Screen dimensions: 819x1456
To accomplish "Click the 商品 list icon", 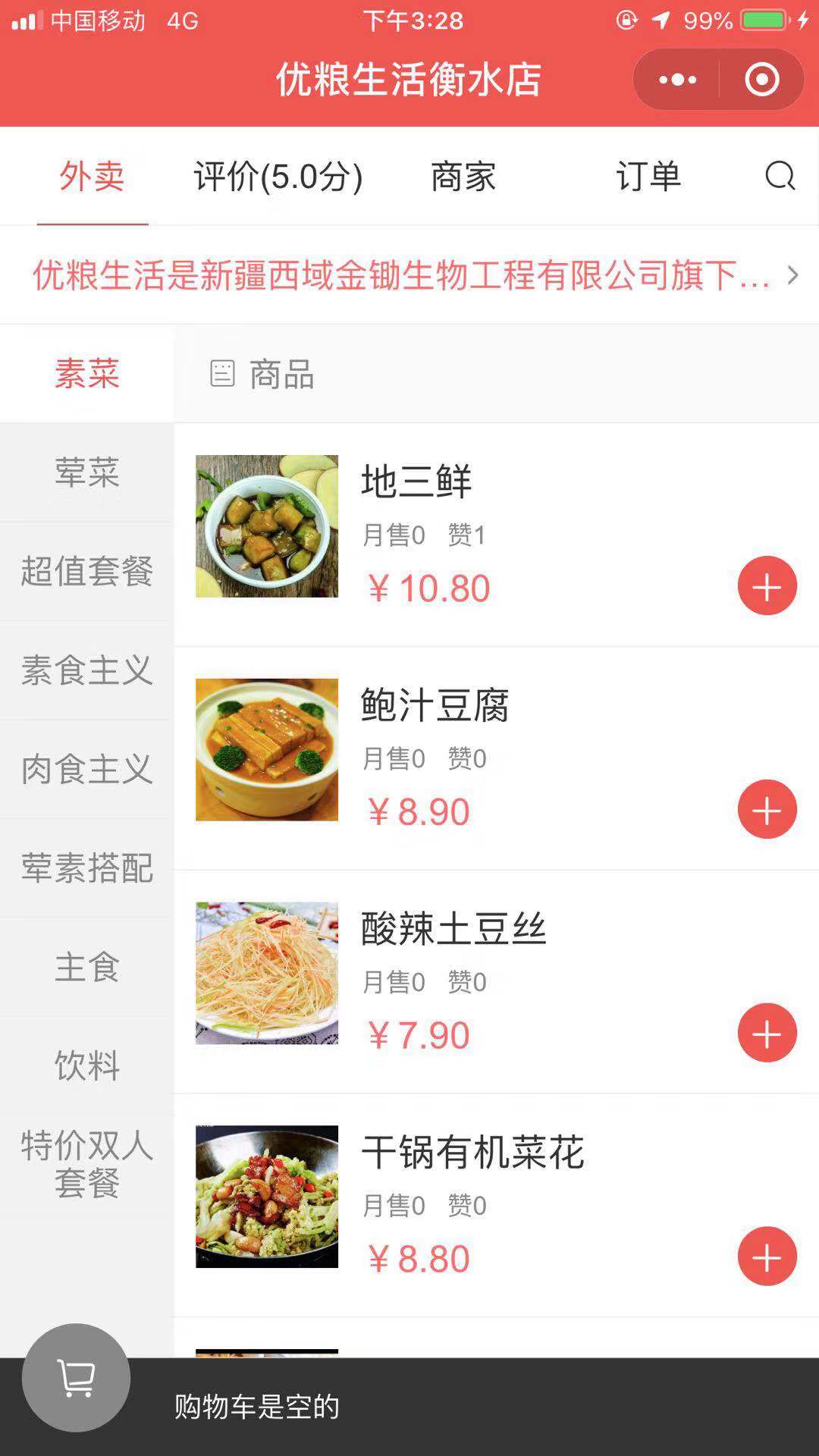I will pos(221,375).
